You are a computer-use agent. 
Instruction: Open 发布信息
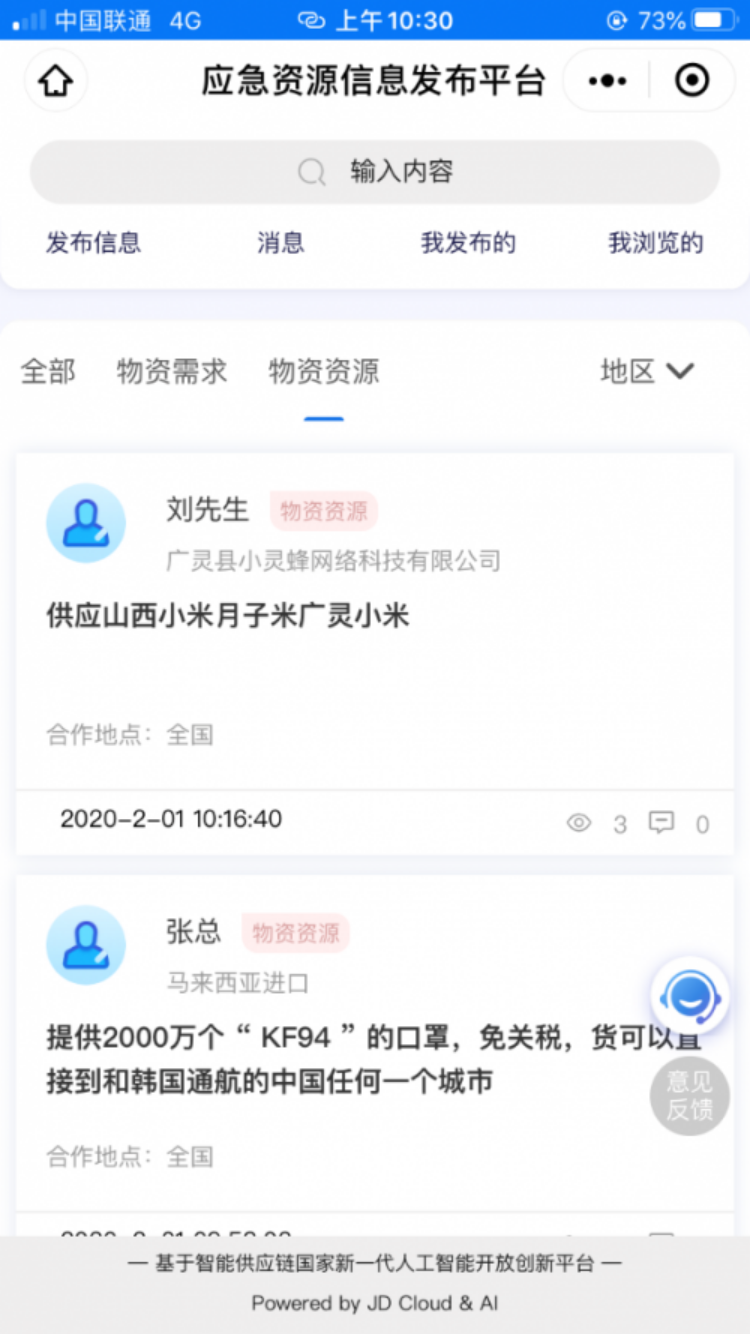pyautogui.click(x=94, y=242)
